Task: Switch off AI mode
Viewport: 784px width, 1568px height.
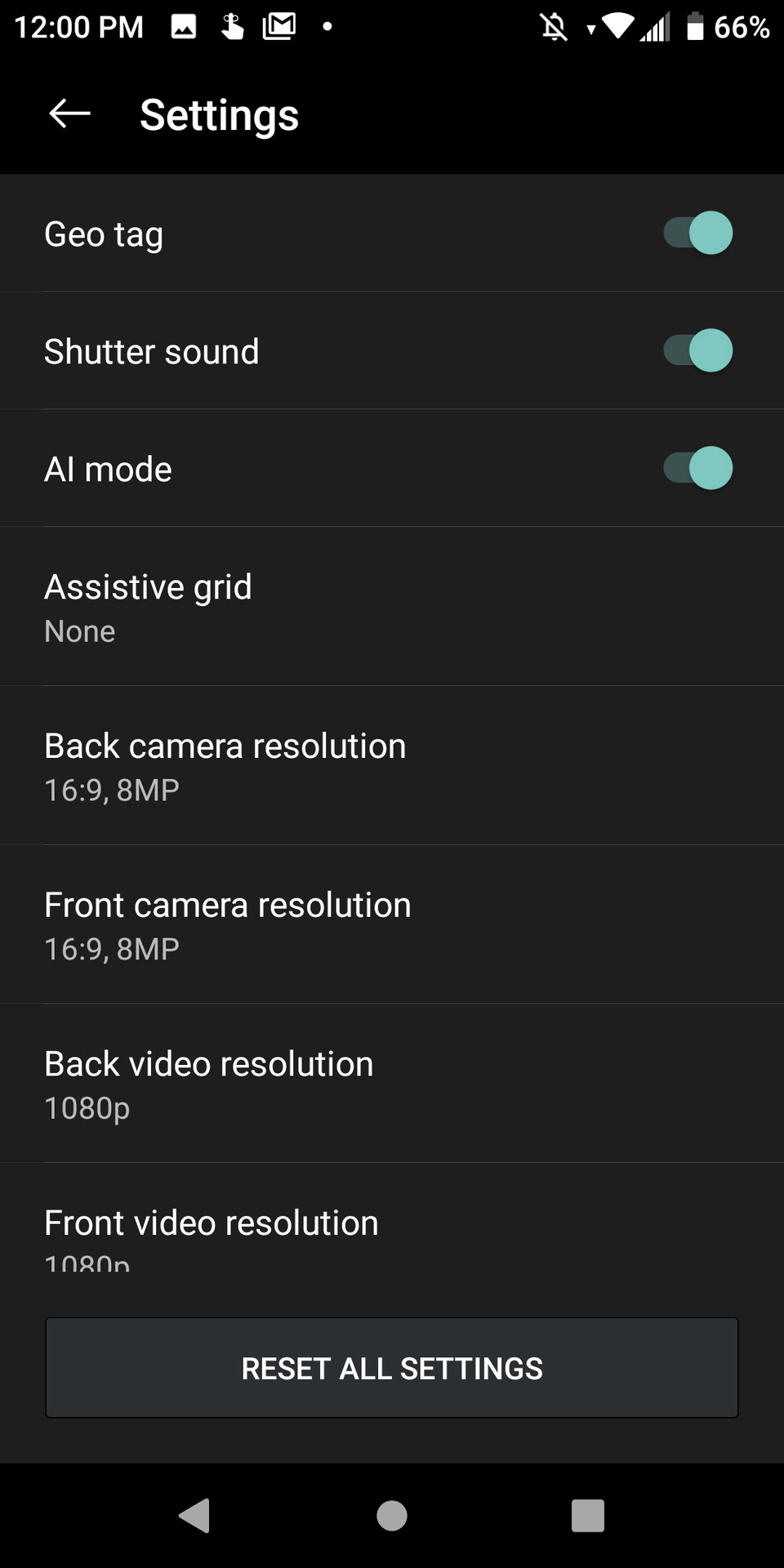Action: (x=697, y=469)
